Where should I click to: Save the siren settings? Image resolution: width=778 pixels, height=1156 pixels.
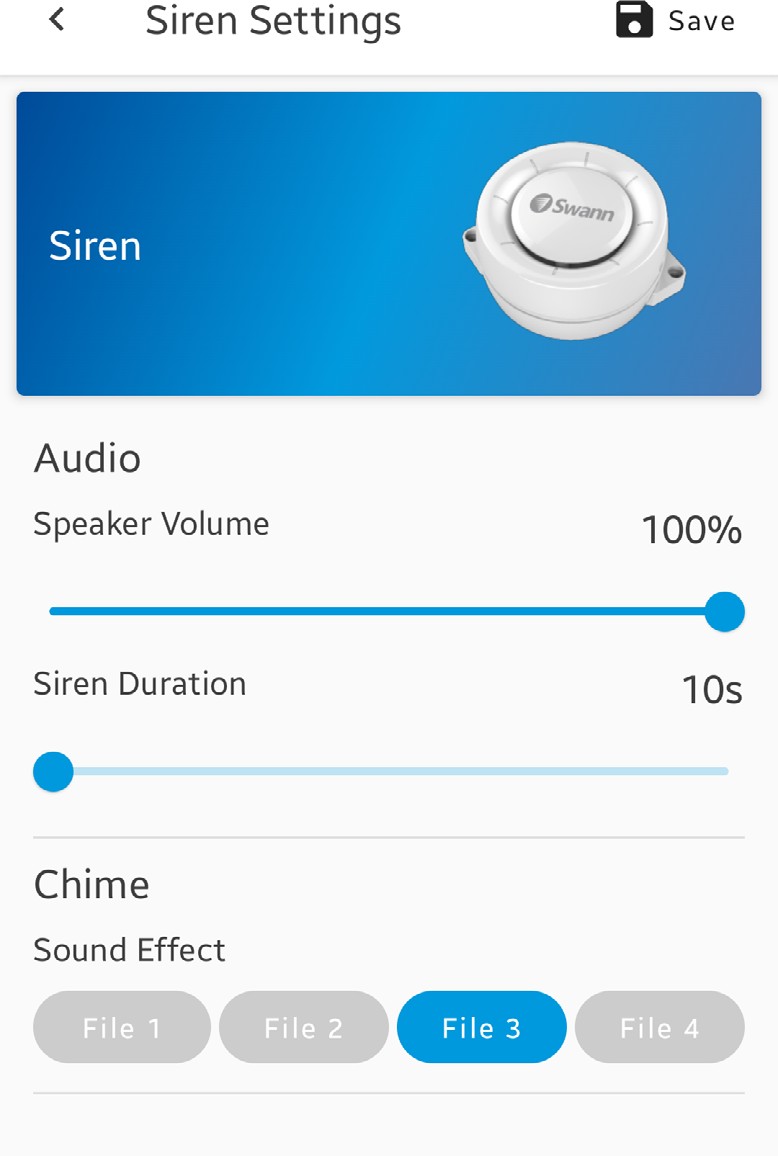676,20
